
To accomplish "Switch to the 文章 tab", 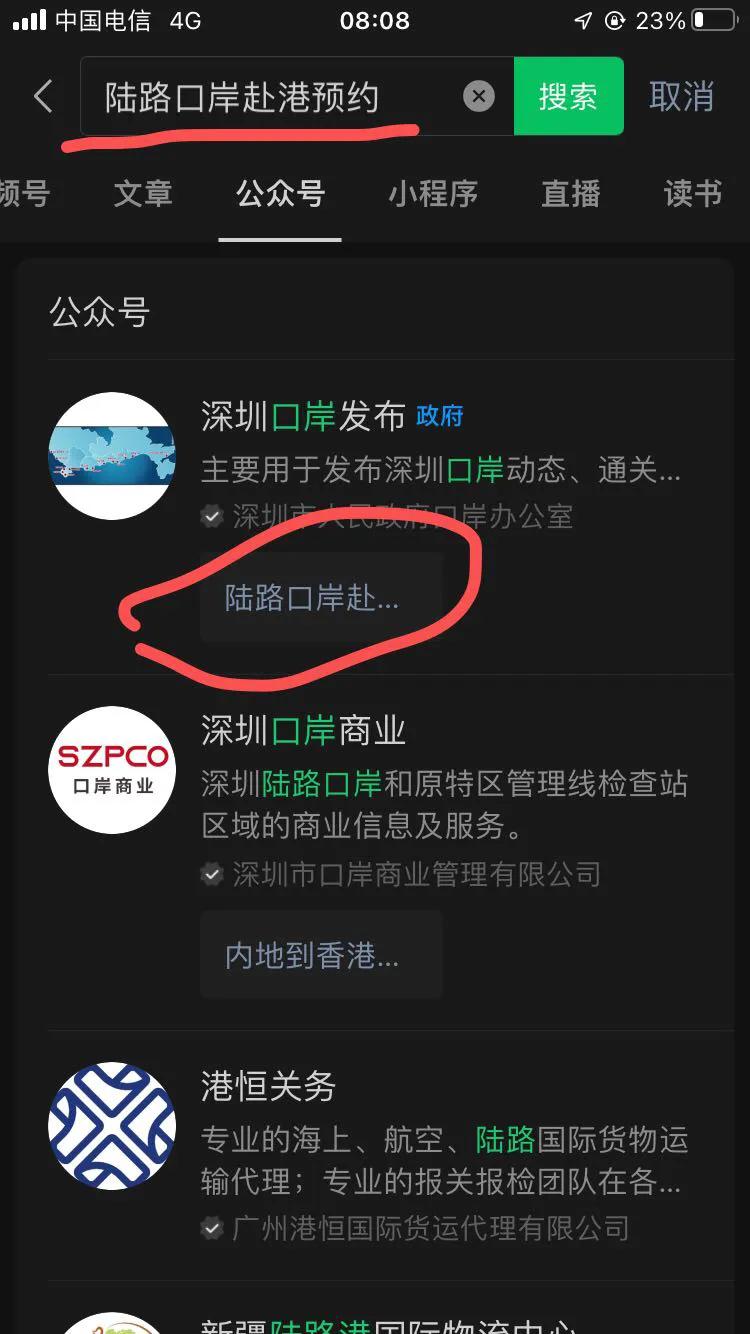I will point(143,195).
